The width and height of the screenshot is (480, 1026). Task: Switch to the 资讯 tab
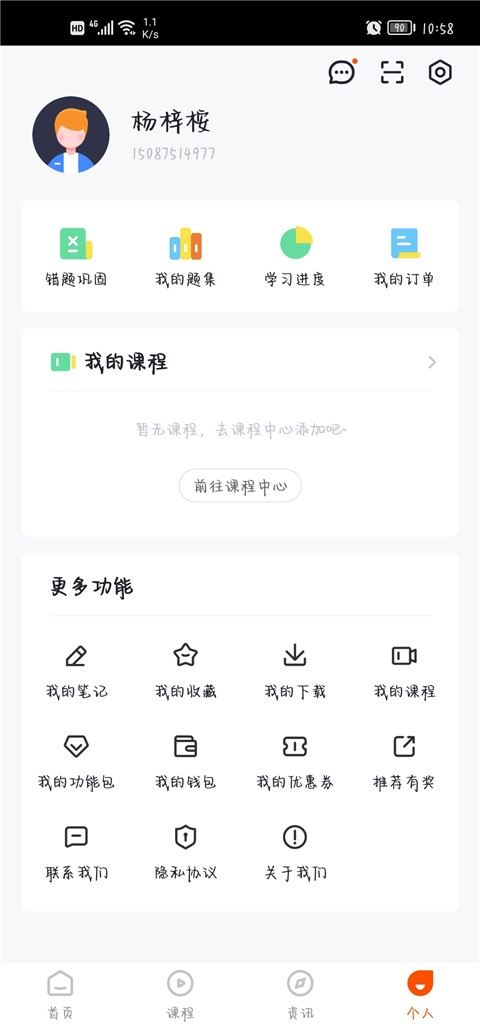pyautogui.click(x=300, y=995)
